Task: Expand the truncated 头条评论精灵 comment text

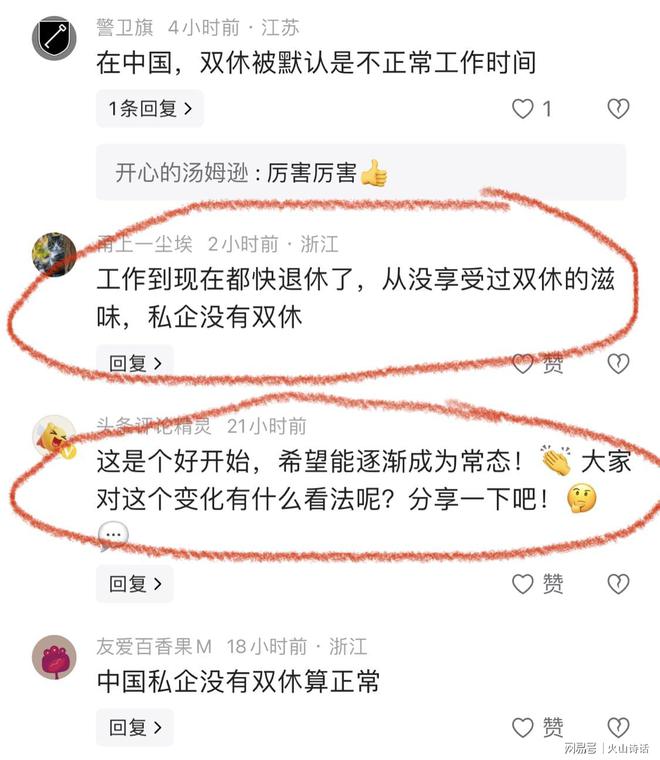Action: pyautogui.click(x=113, y=536)
